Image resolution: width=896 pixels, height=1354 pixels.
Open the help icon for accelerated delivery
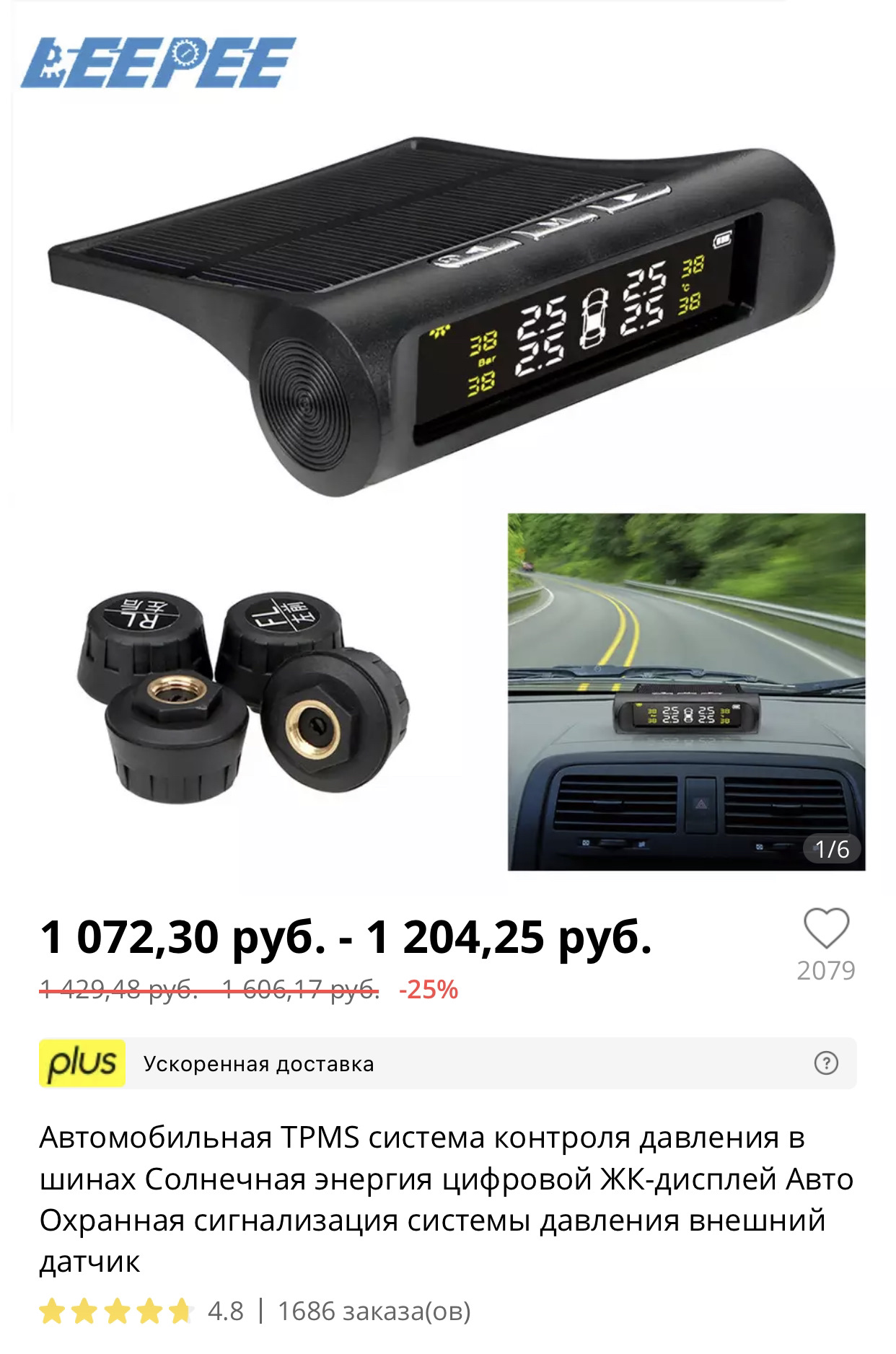point(825,1063)
